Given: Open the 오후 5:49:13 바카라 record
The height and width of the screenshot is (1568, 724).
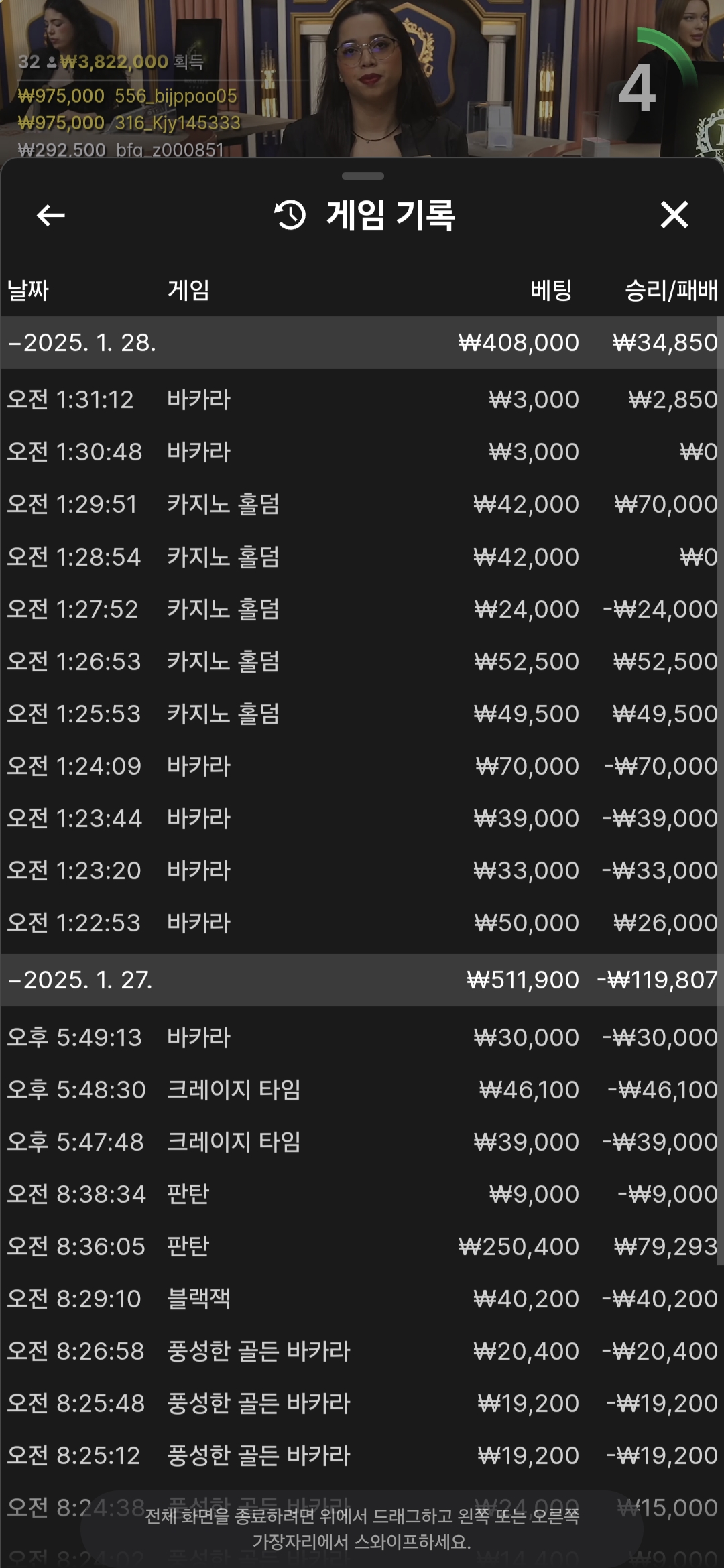Looking at the screenshot, I should pos(362,1037).
